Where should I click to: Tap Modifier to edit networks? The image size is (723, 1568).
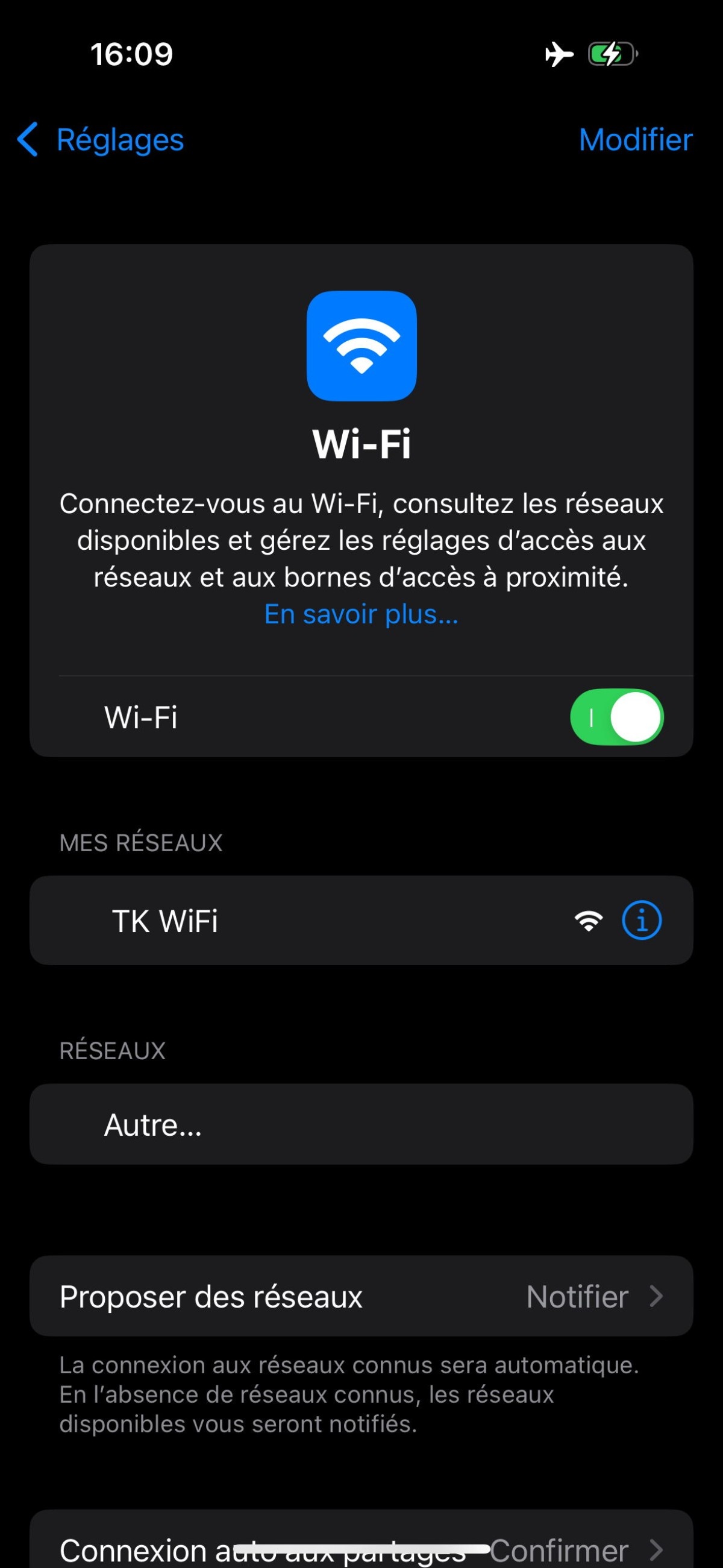636,140
